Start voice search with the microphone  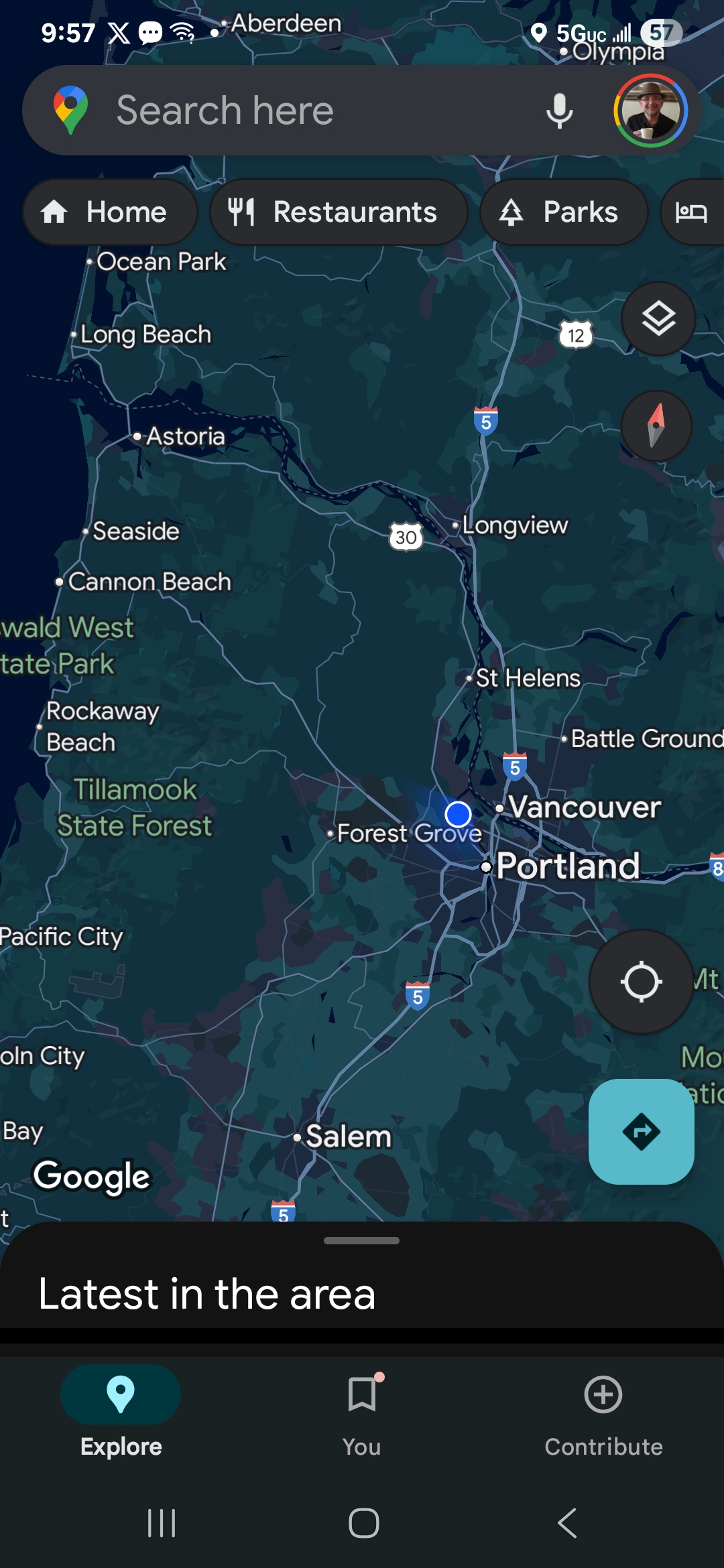[559, 111]
